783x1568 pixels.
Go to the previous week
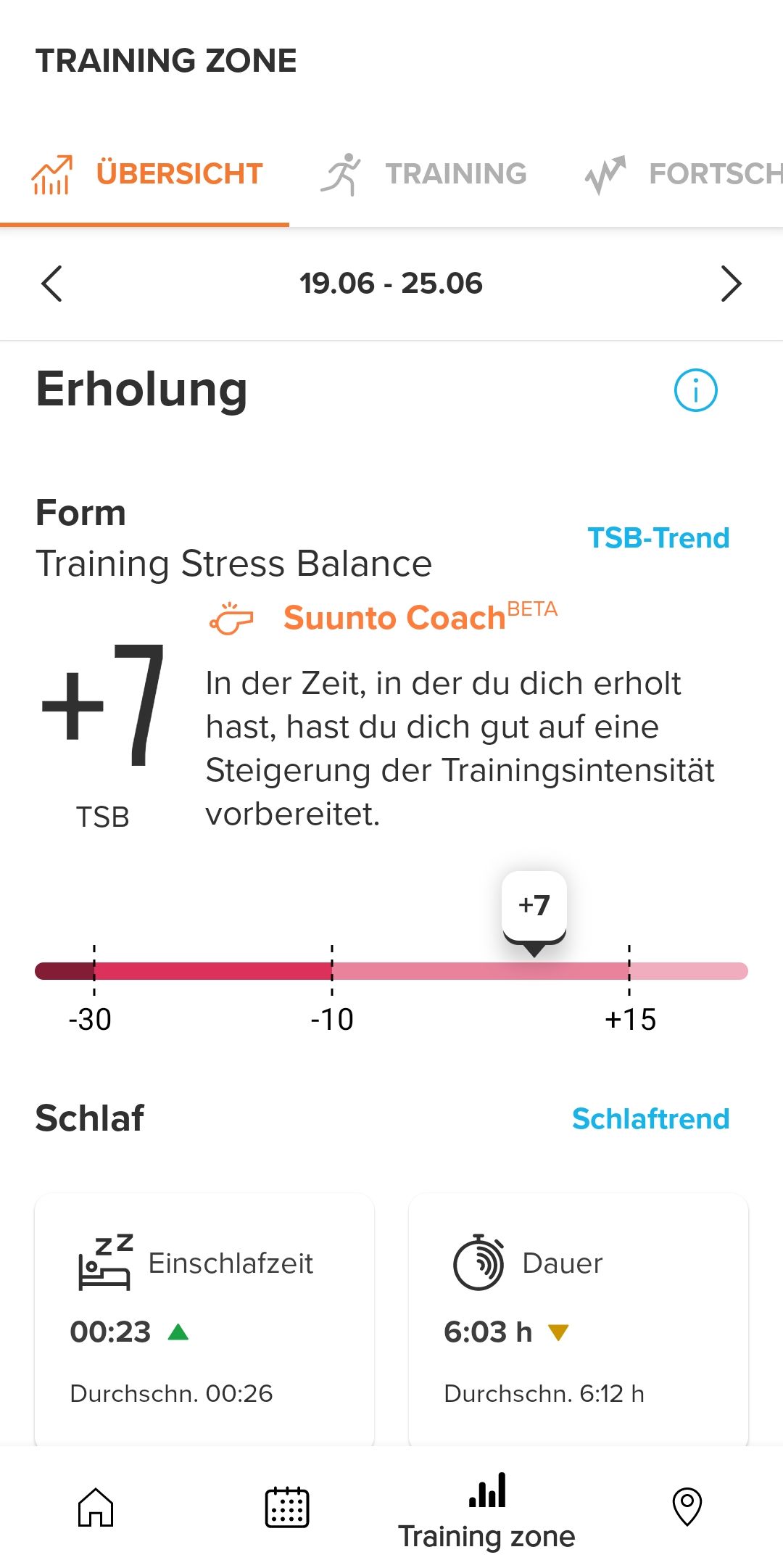51,284
